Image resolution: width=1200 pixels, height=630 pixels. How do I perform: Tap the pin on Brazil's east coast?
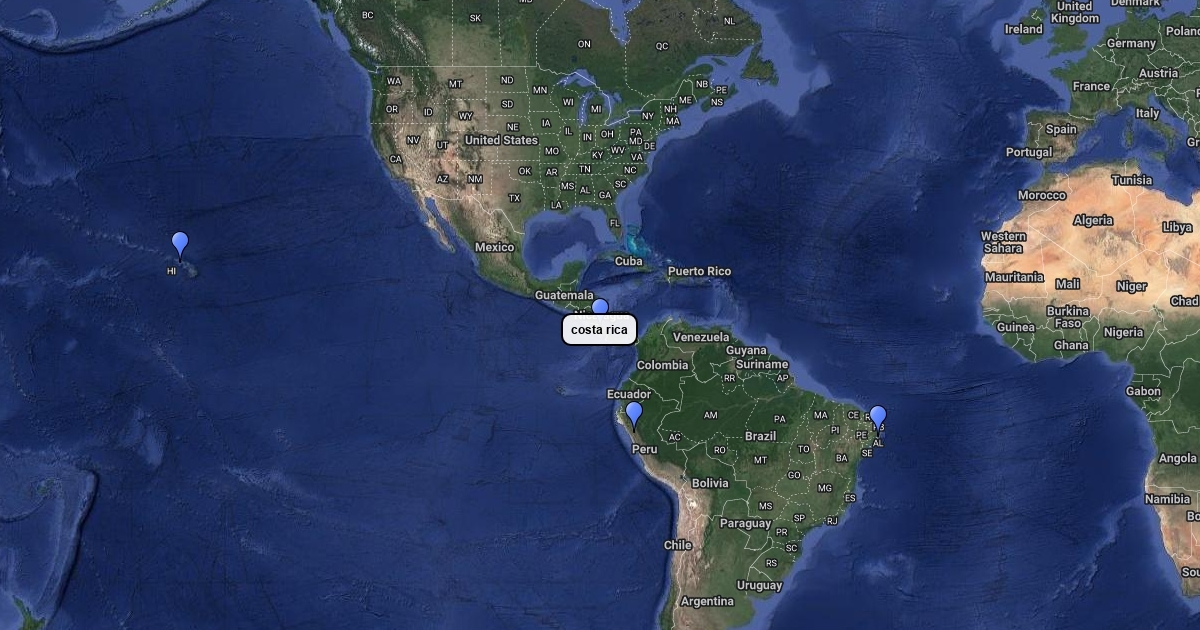point(878,416)
